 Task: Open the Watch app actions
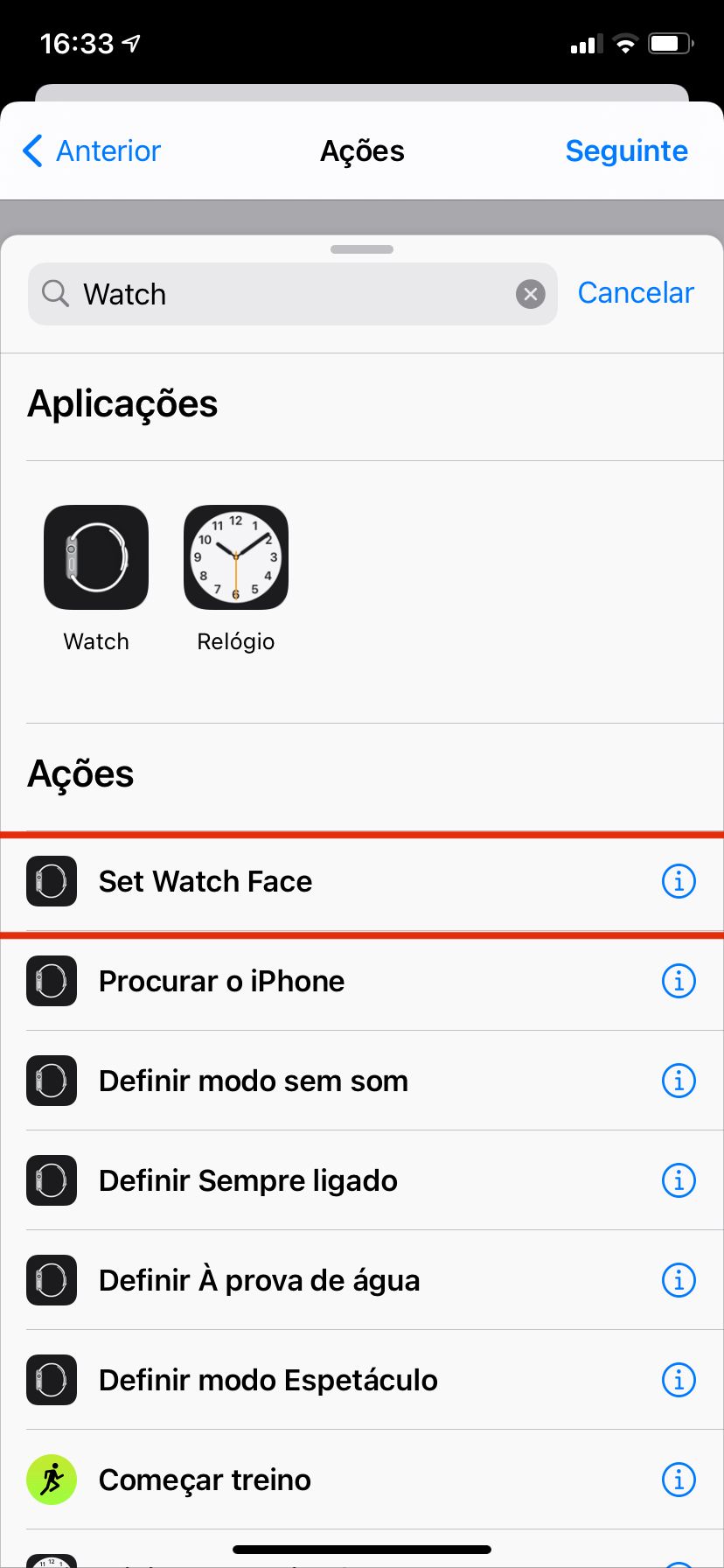click(96, 578)
